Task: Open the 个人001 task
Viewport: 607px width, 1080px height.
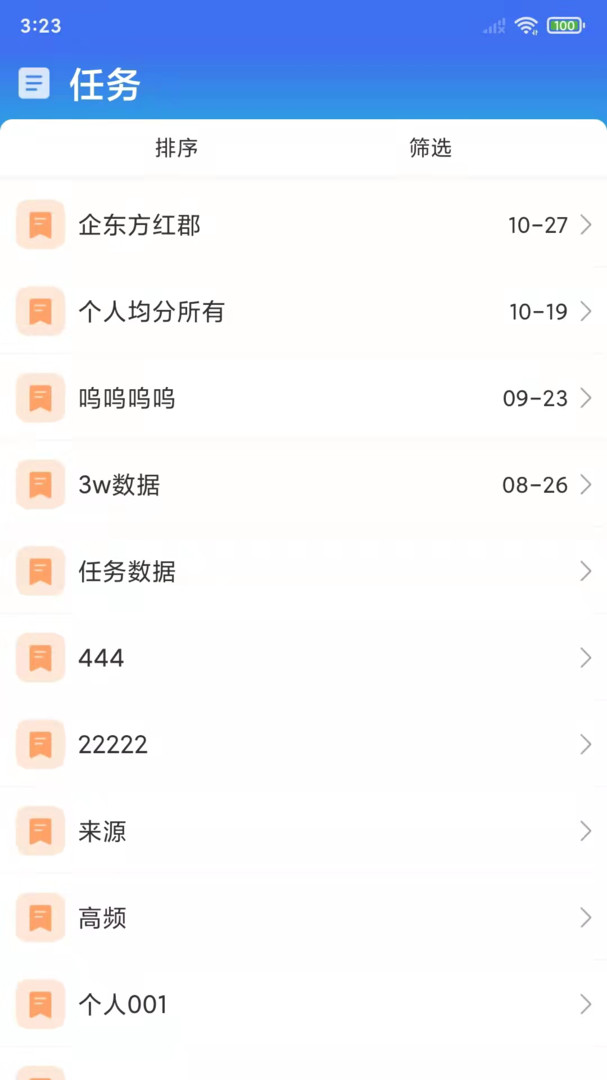Action: click(x=303, y=1004)
